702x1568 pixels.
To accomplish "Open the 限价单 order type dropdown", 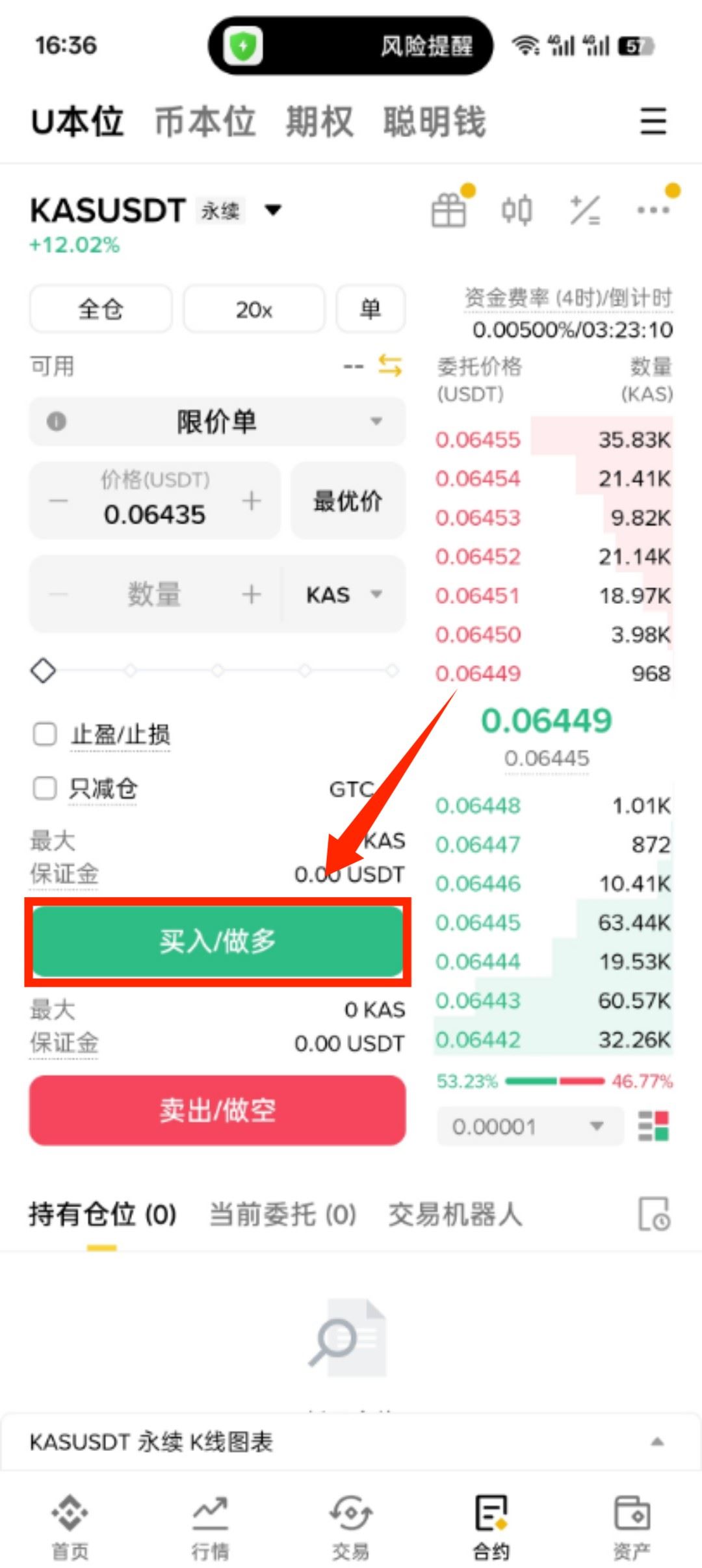I will (x=217, y=421).
